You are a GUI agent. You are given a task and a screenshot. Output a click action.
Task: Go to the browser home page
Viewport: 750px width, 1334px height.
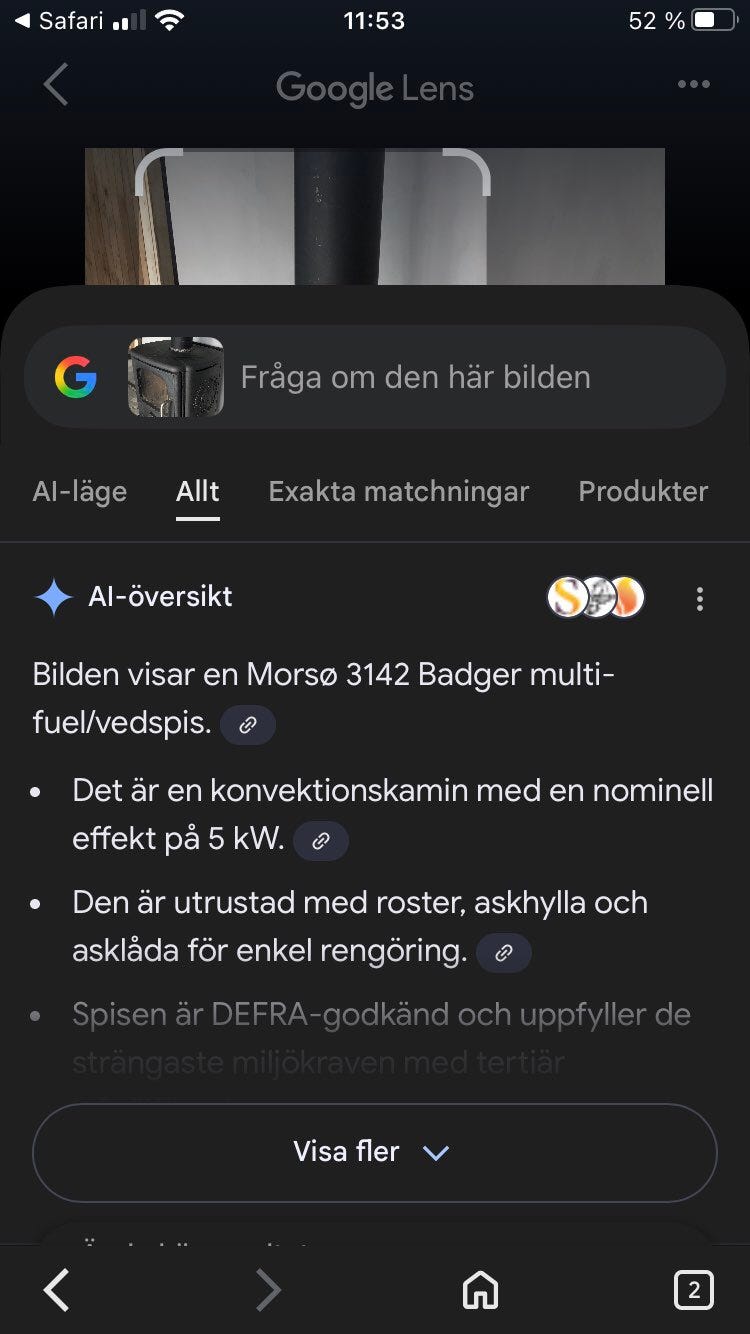481,1291
